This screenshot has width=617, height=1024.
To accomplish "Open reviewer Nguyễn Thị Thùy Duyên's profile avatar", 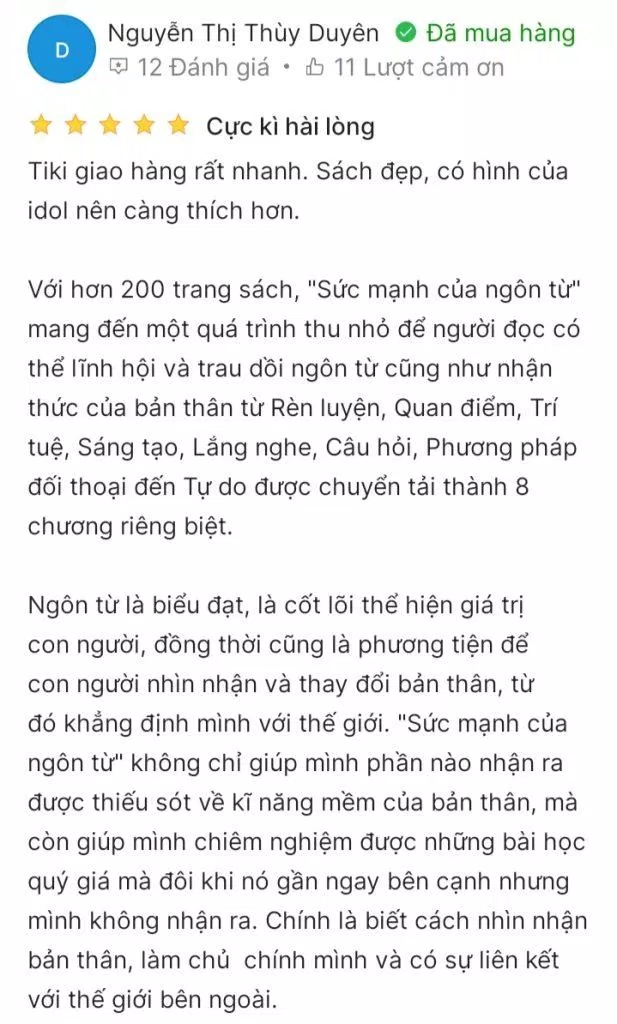I will point(61,50).
